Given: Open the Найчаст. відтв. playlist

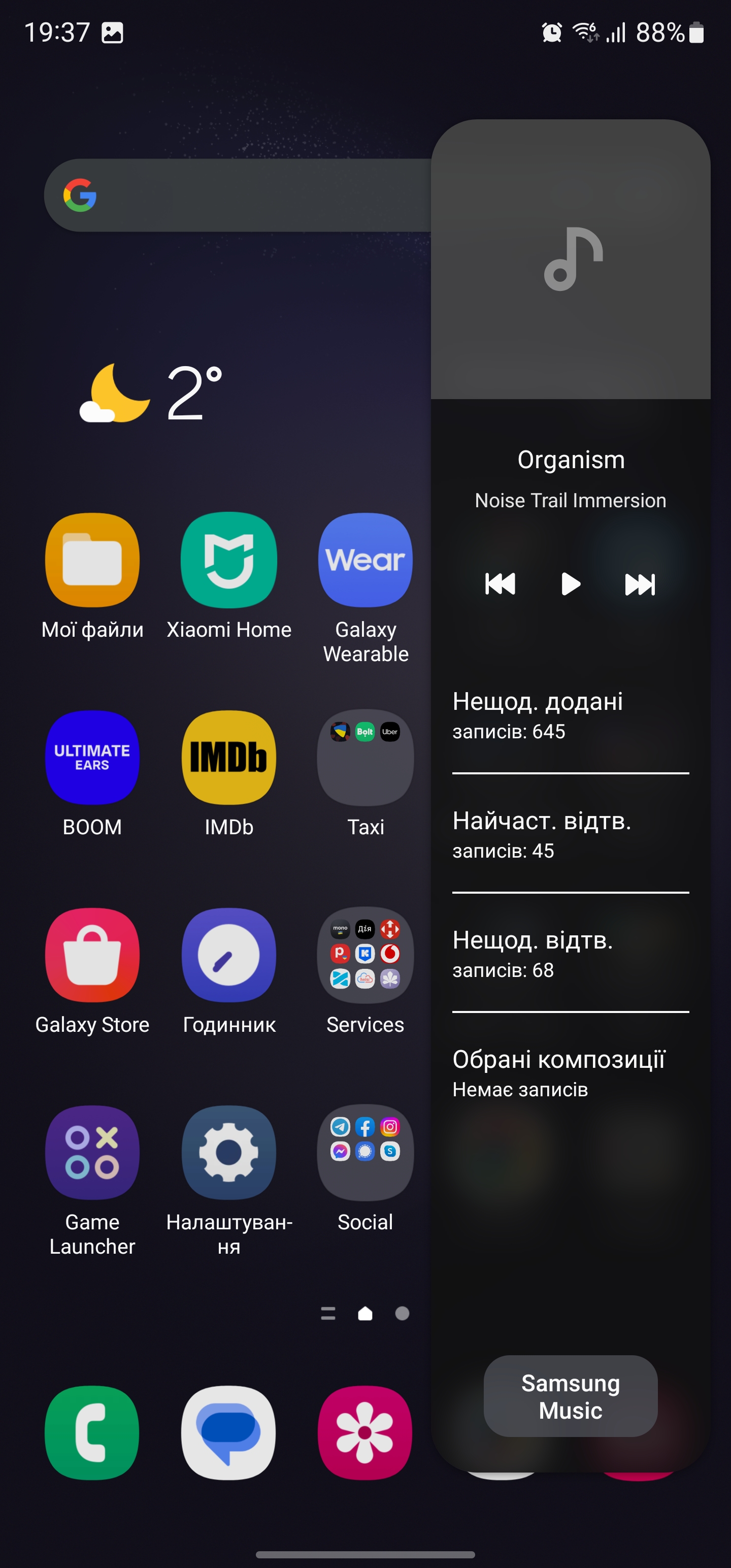Looking at the screenshot, I should click(570, 834).
